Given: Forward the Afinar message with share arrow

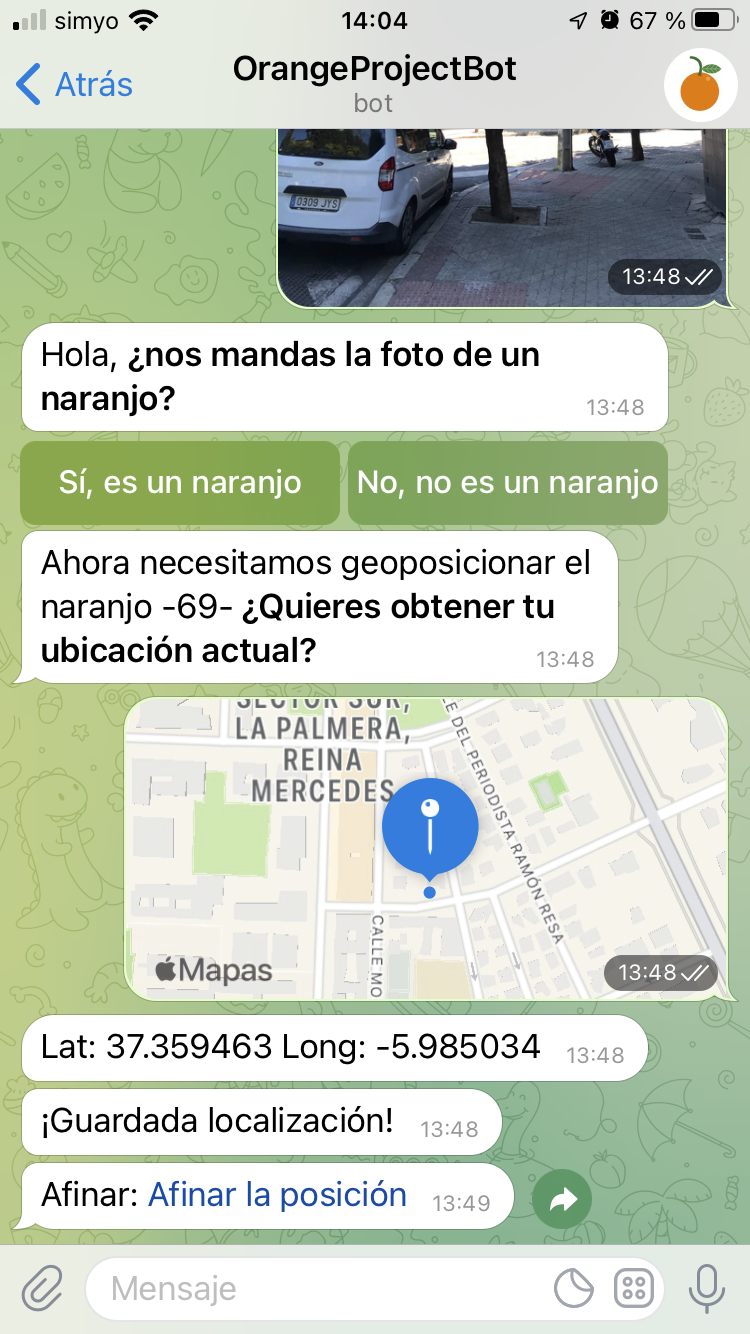Looking at the screenshot, I should click(x=562, y=1199).
